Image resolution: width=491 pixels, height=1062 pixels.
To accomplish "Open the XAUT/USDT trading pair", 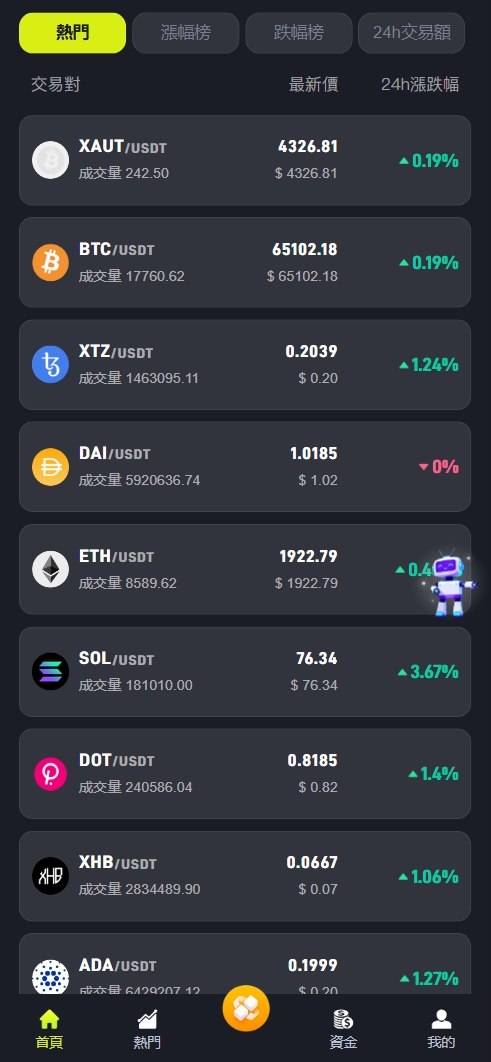I will pos(244,160).
